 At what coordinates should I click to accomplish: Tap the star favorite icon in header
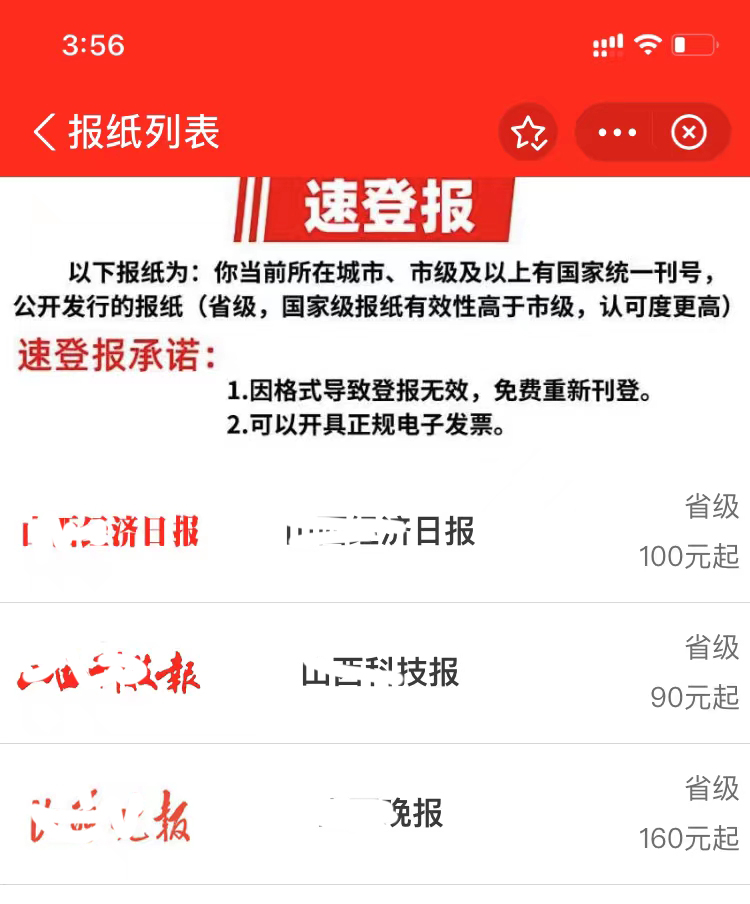(x=527, y=132)
